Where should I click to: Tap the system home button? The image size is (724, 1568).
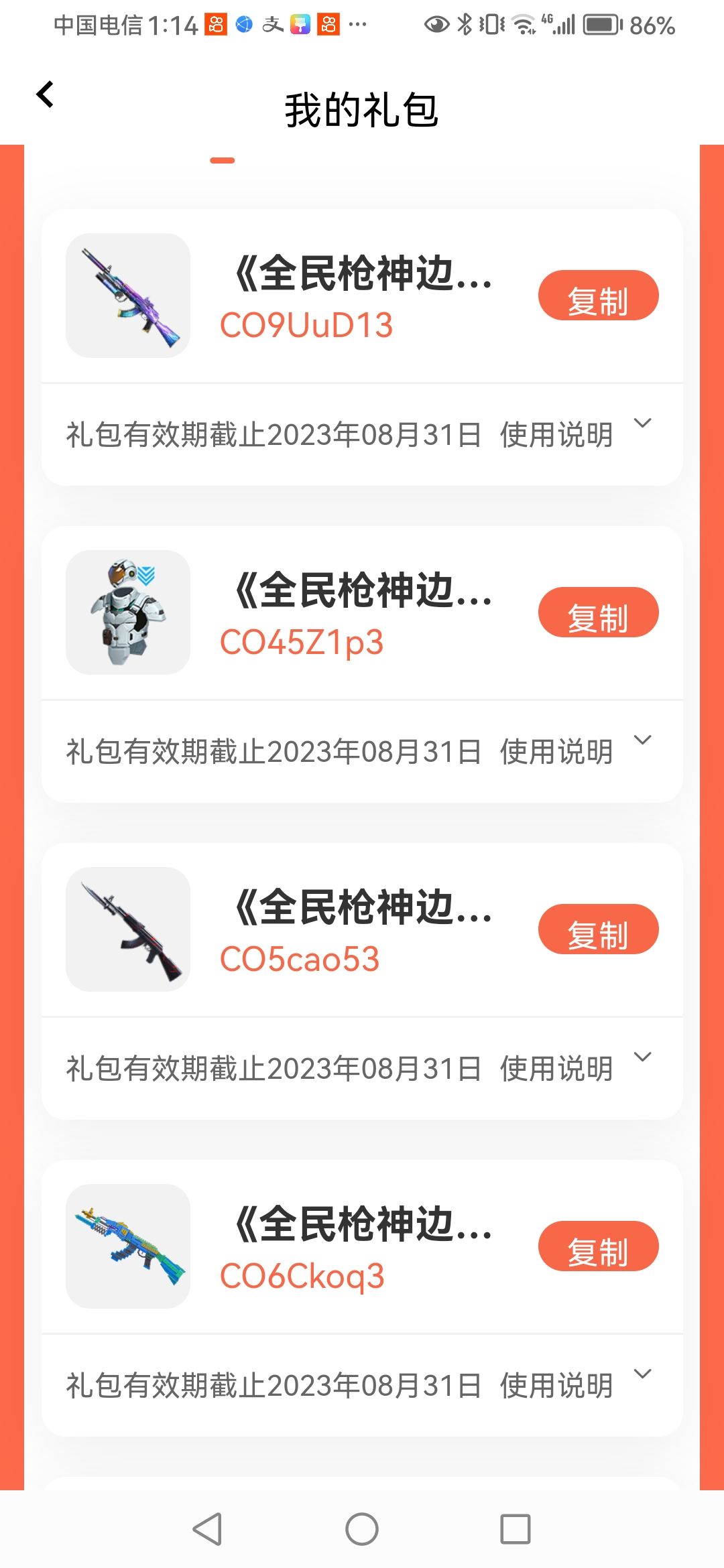(x=362, y=1529)
